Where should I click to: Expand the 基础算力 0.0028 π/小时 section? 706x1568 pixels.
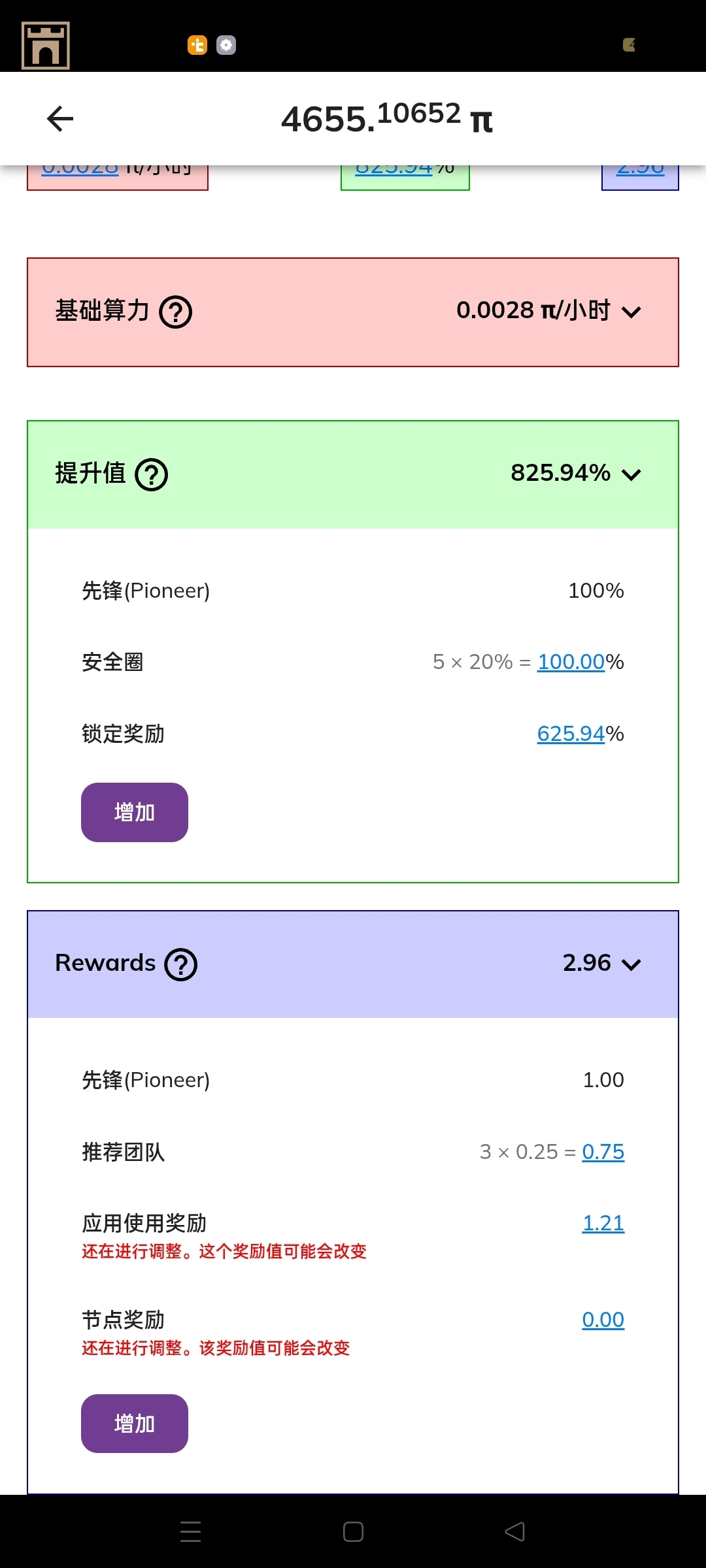click(631, 312)
